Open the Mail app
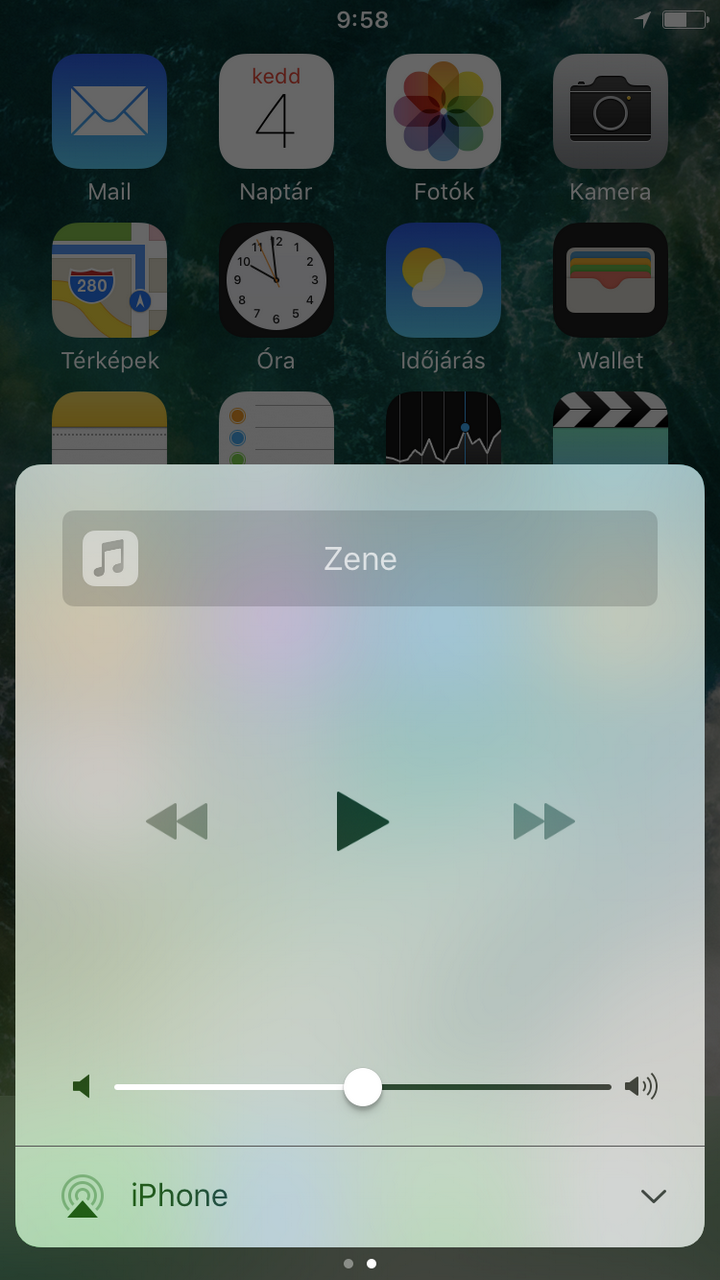 point(109,111)
